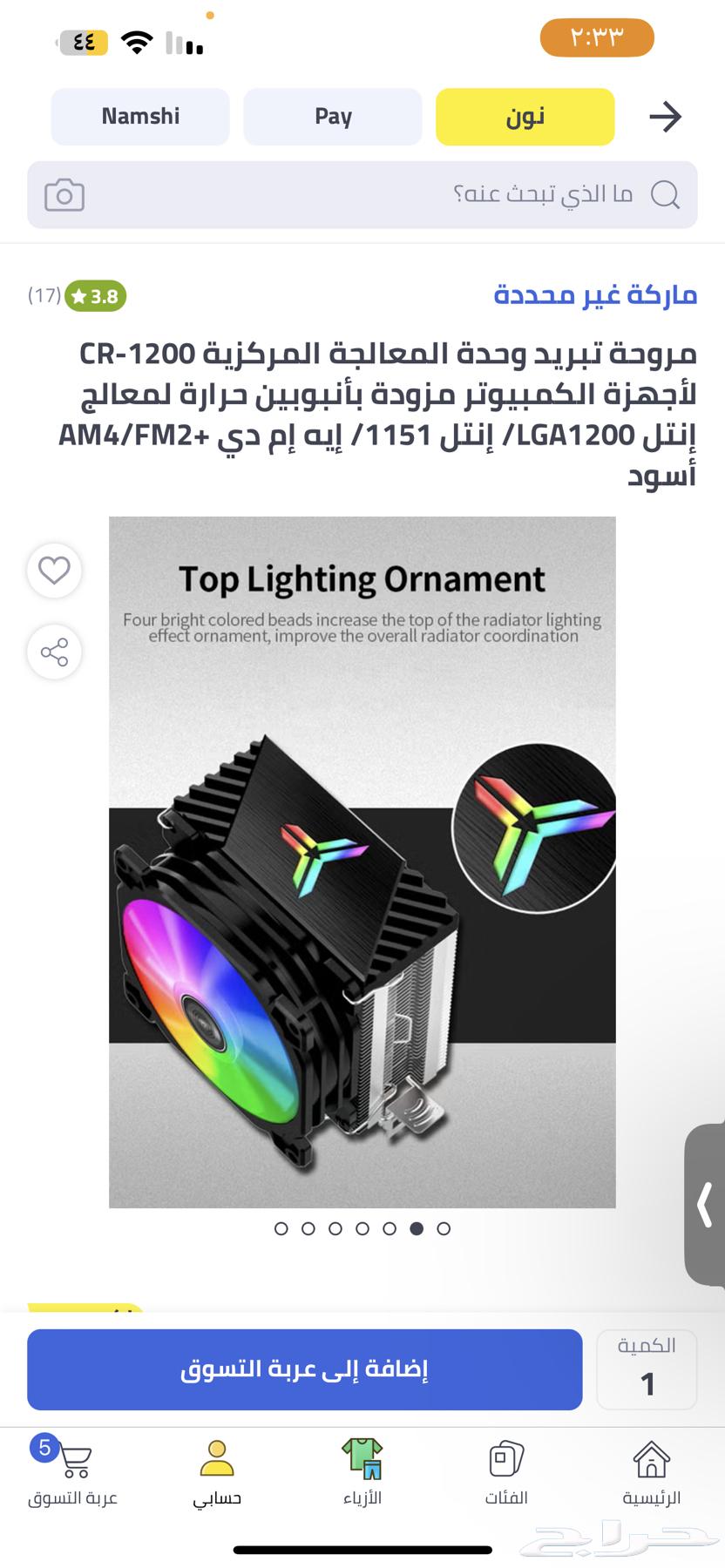This screenshot has height=1568, width=725.
Task: Open the الأزياء fashion tab
Action: click(x=362, y=1474)
